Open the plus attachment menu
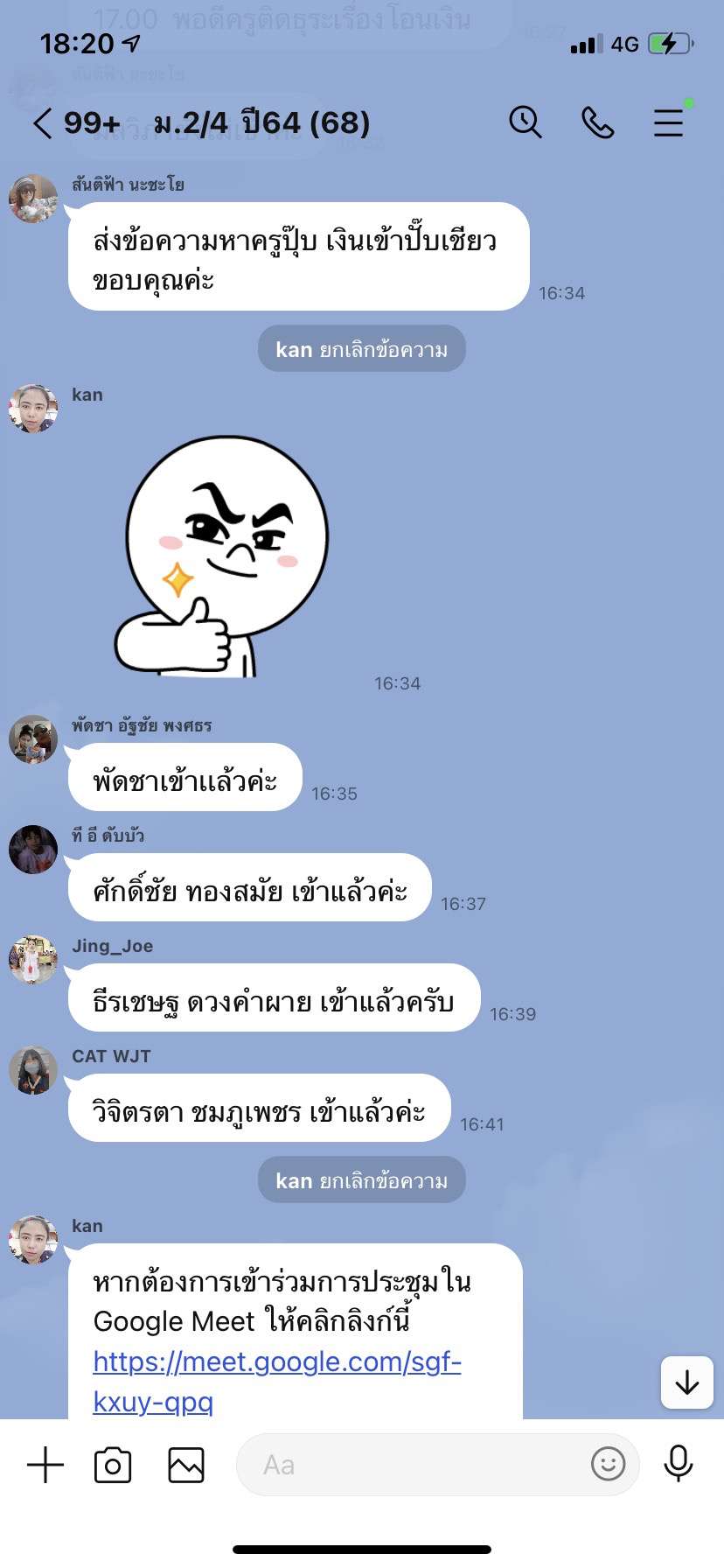The image size is (724, 1568). coord(45,1465)
